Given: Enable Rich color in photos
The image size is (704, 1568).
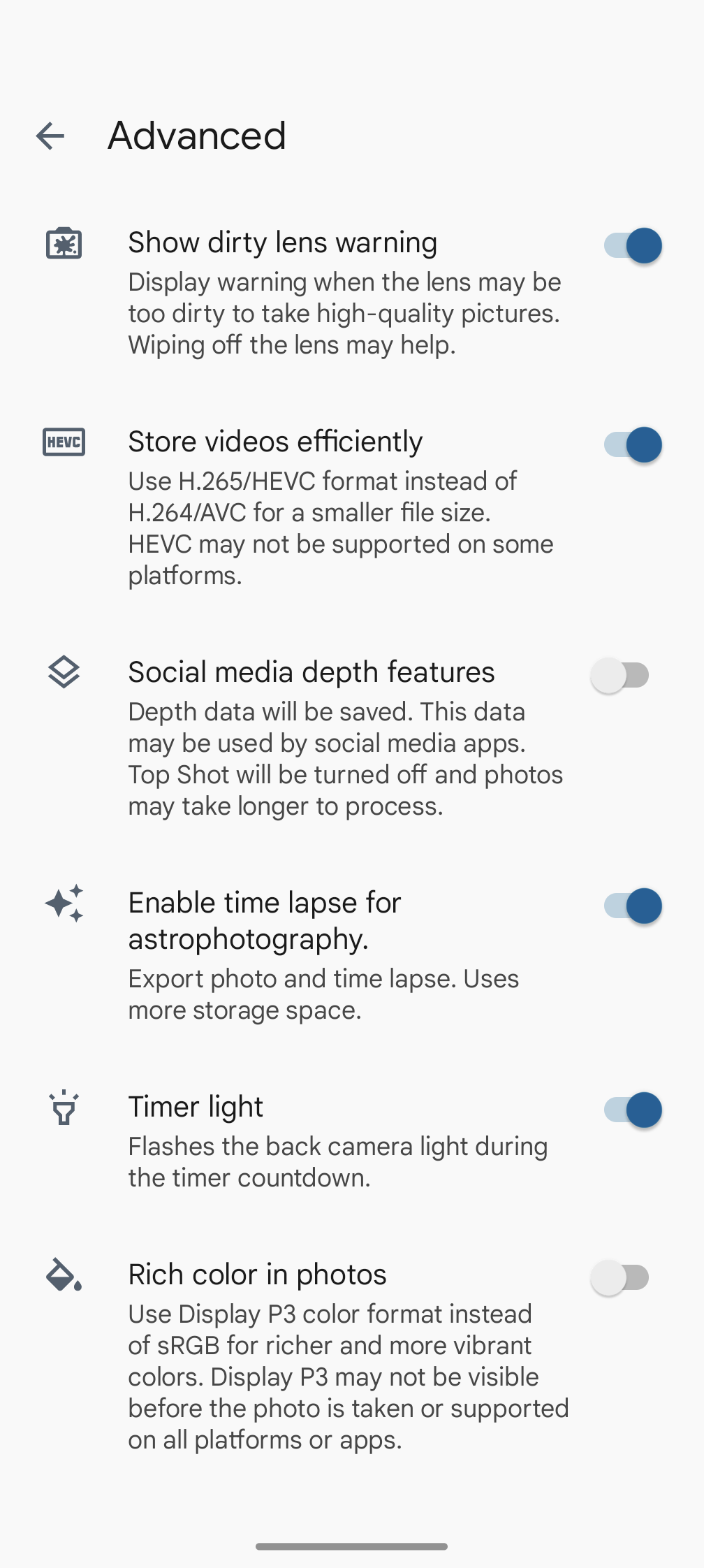Looking at the screenshot, I should (621, 1278).
